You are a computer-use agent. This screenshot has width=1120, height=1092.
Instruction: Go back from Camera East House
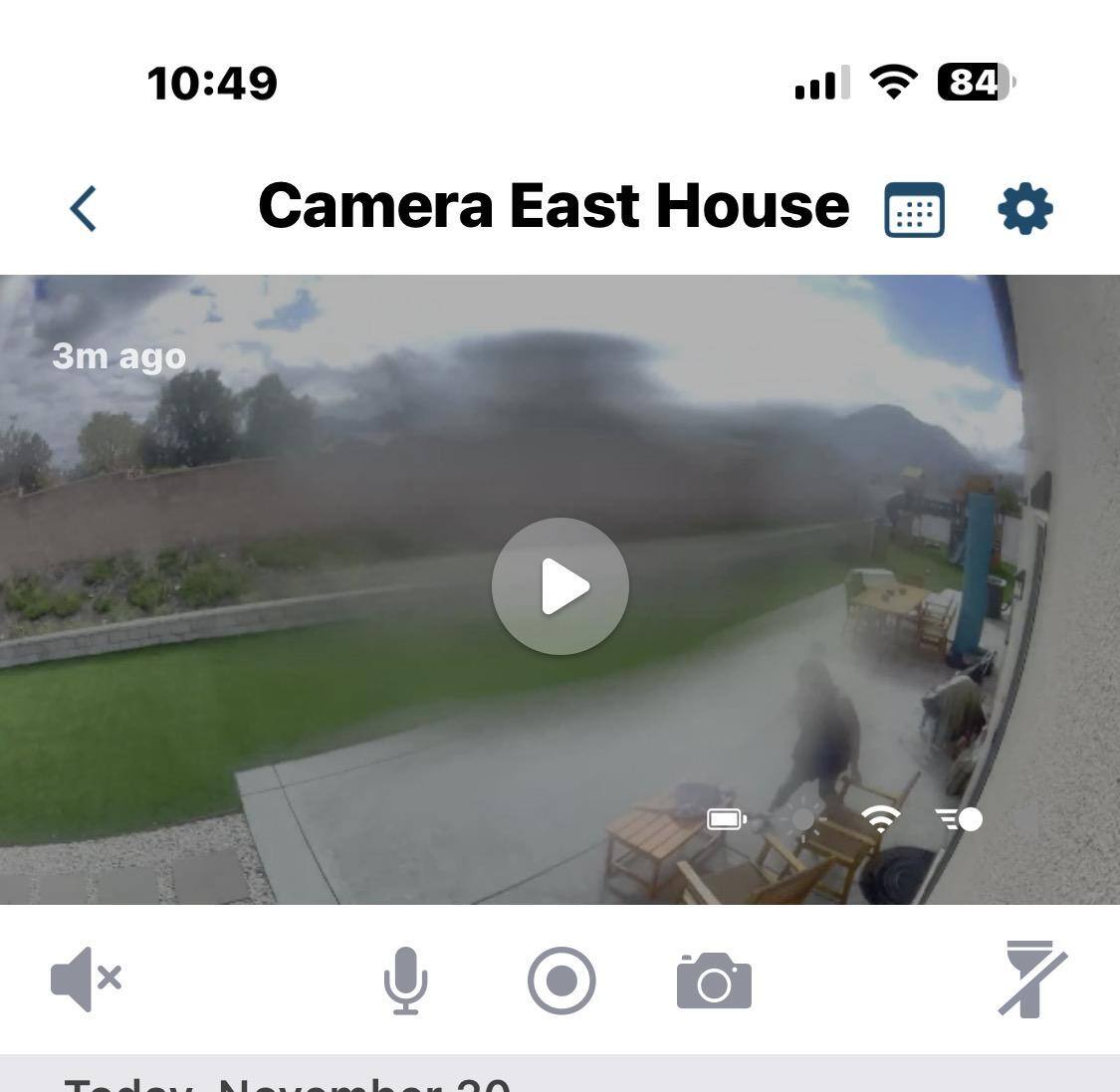click(84, 209)
